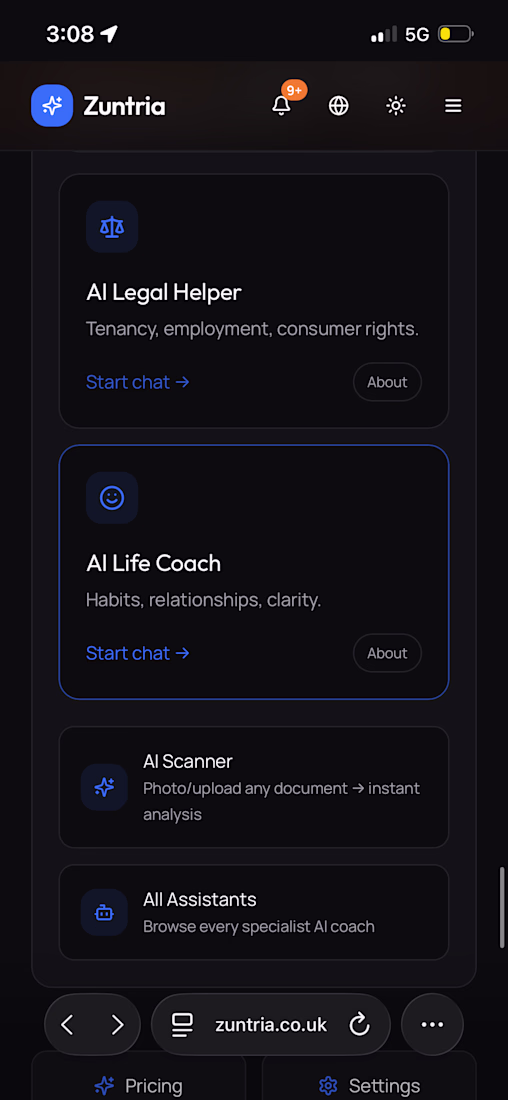508x1100 pixels.
Task: Start chat with AI Legal Helper
Action: tap(138, 382)
